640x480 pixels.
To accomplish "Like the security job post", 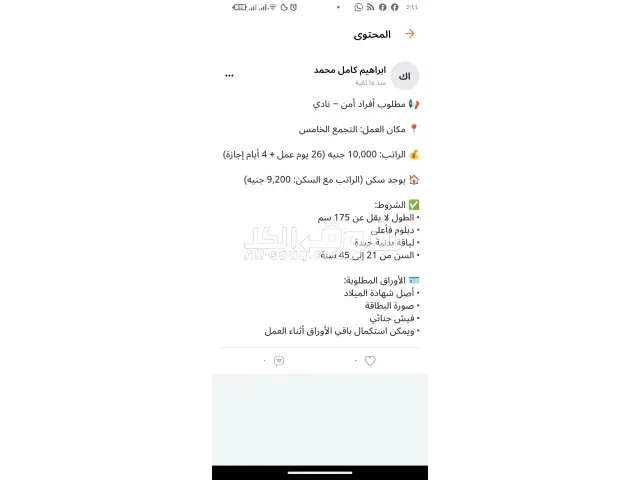I will (370, 361).
